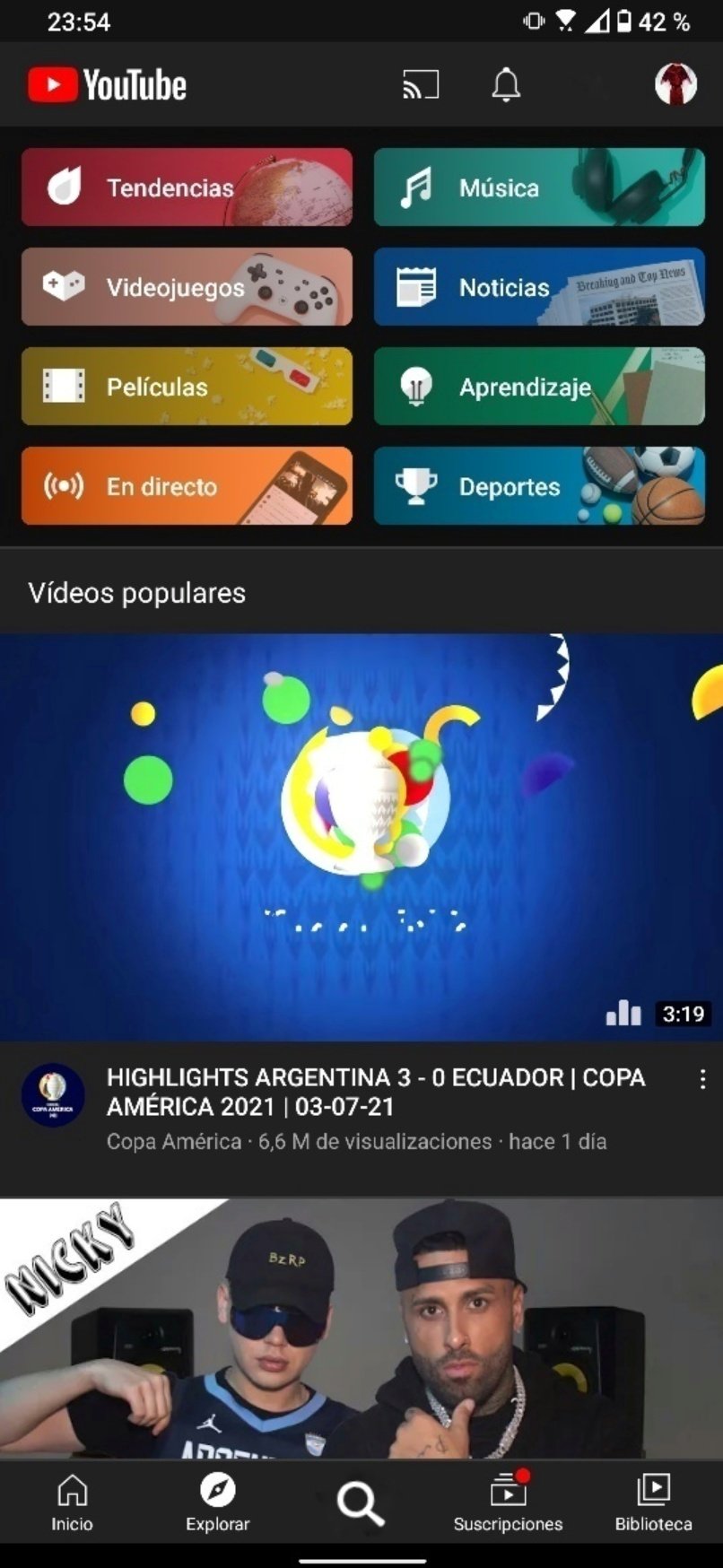Play the Nicky video thumbnail

[361, 1328]
